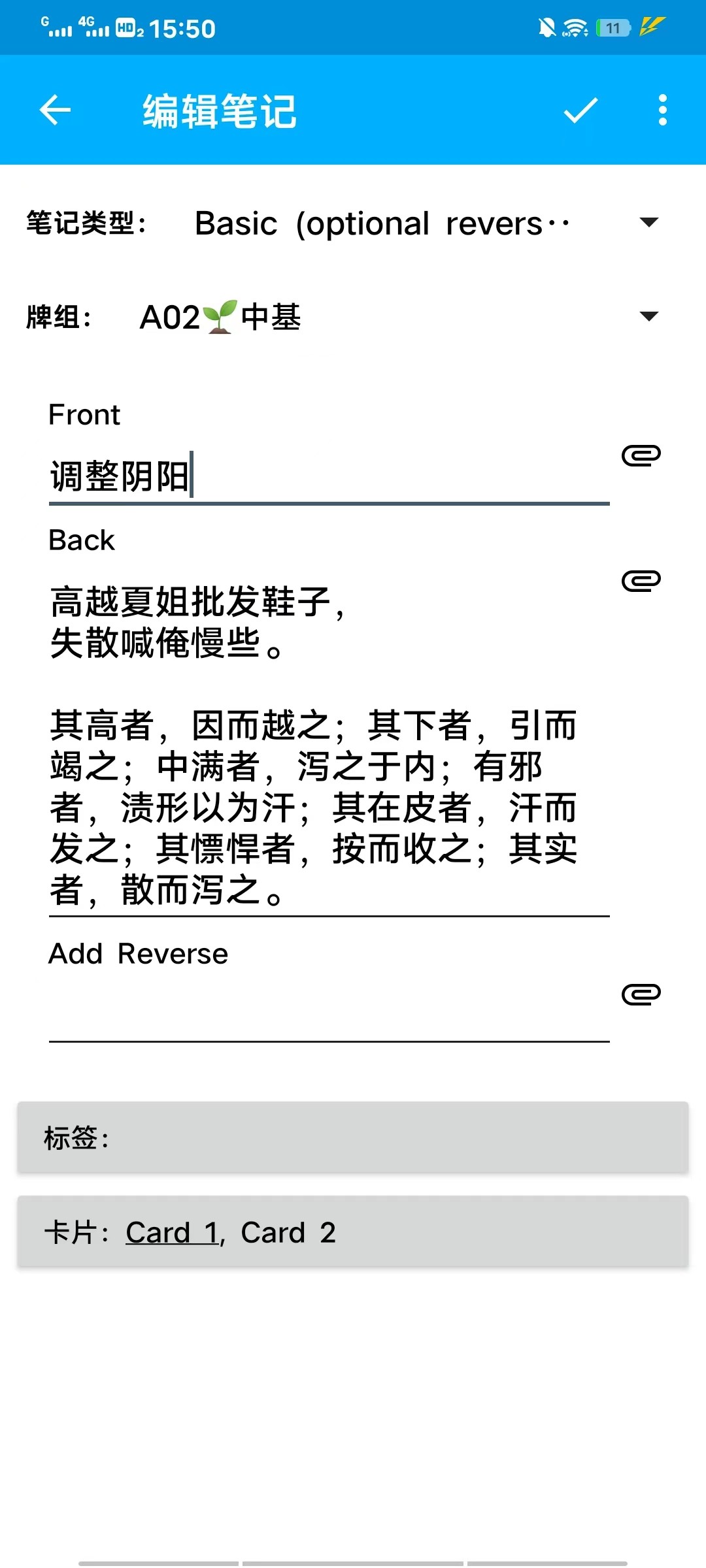Expand the note type dropdown
The height and width of the screenshot is (1568, 706).
click(425, 223)
